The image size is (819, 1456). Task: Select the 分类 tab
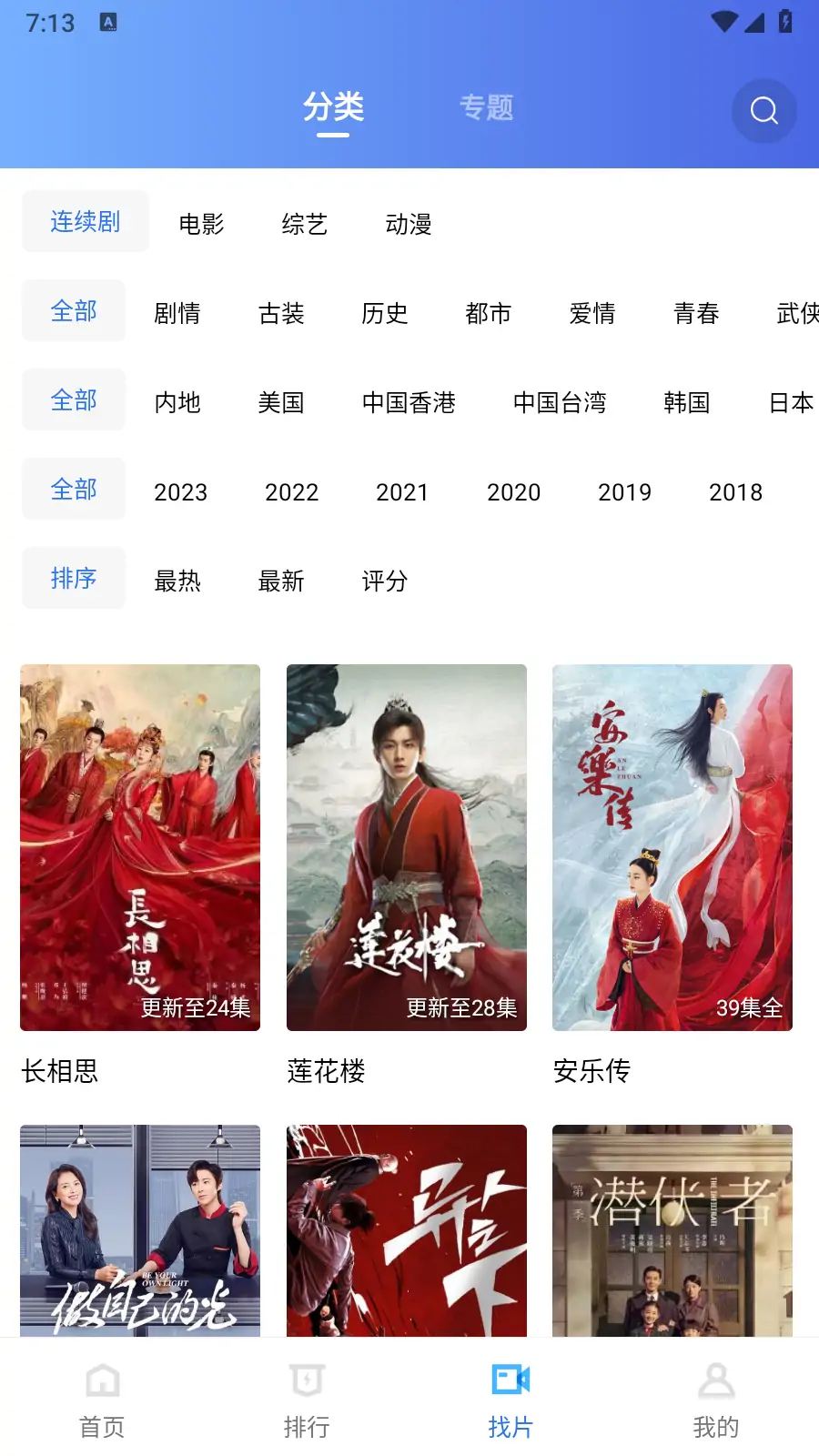[335, 107]
